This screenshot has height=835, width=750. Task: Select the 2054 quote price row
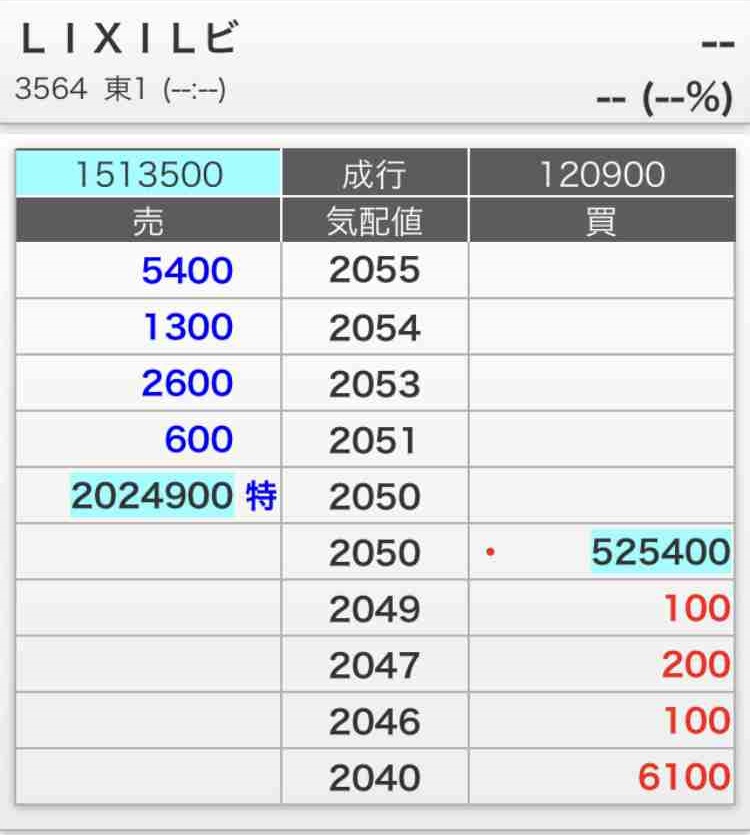pos(375,327)
